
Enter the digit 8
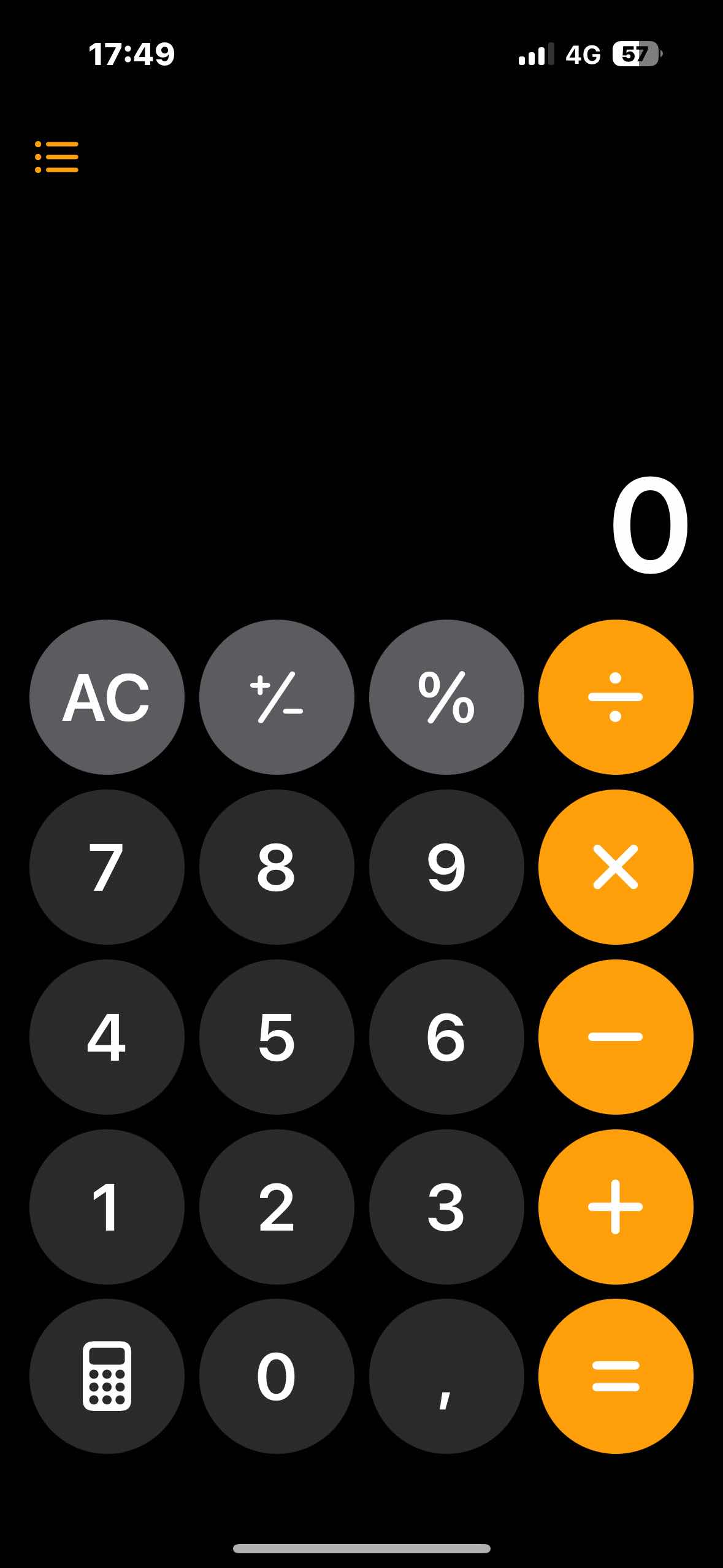[x=277, y=867]
